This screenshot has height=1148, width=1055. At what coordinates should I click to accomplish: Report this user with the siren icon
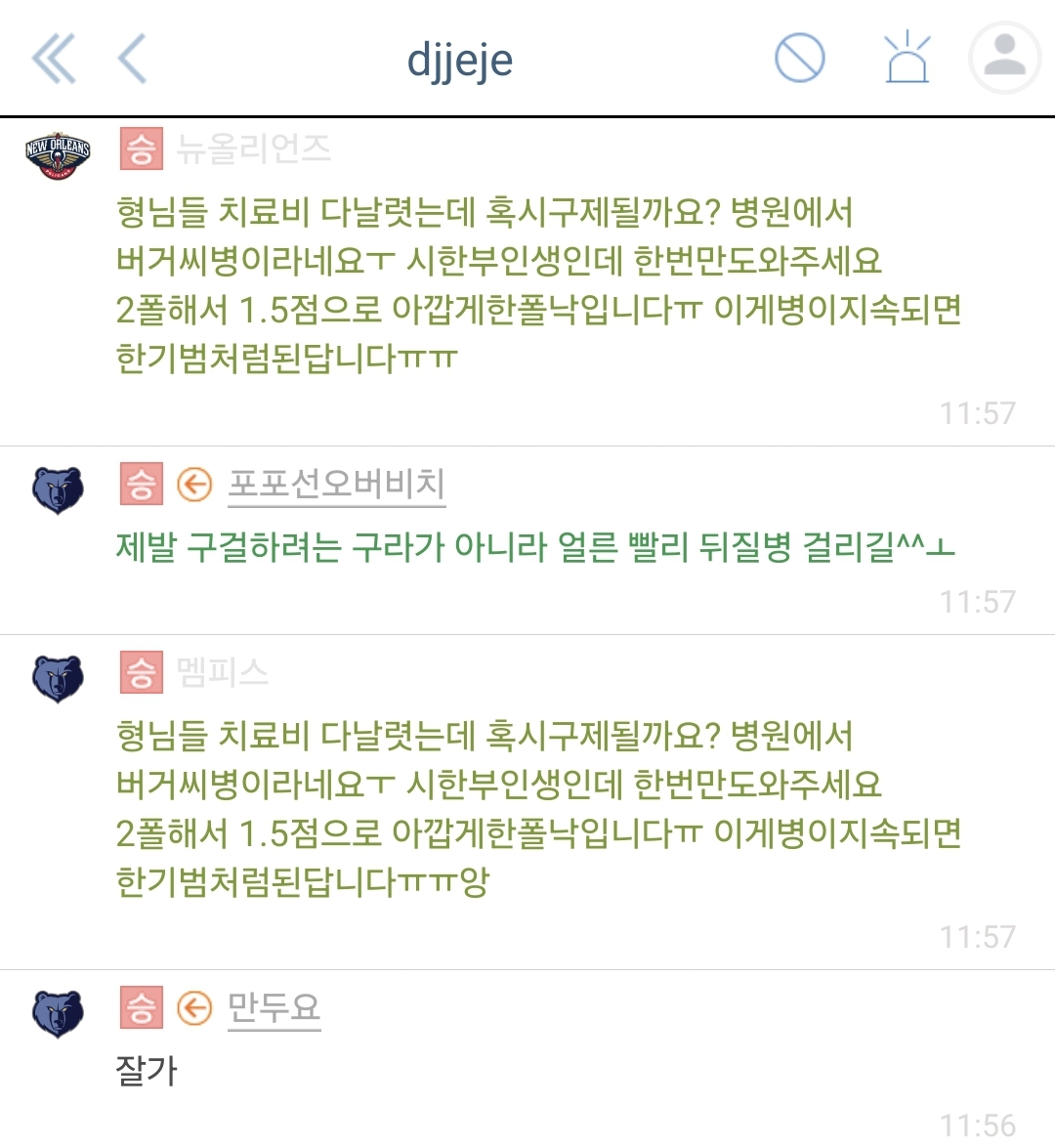[x=907, y=59]
